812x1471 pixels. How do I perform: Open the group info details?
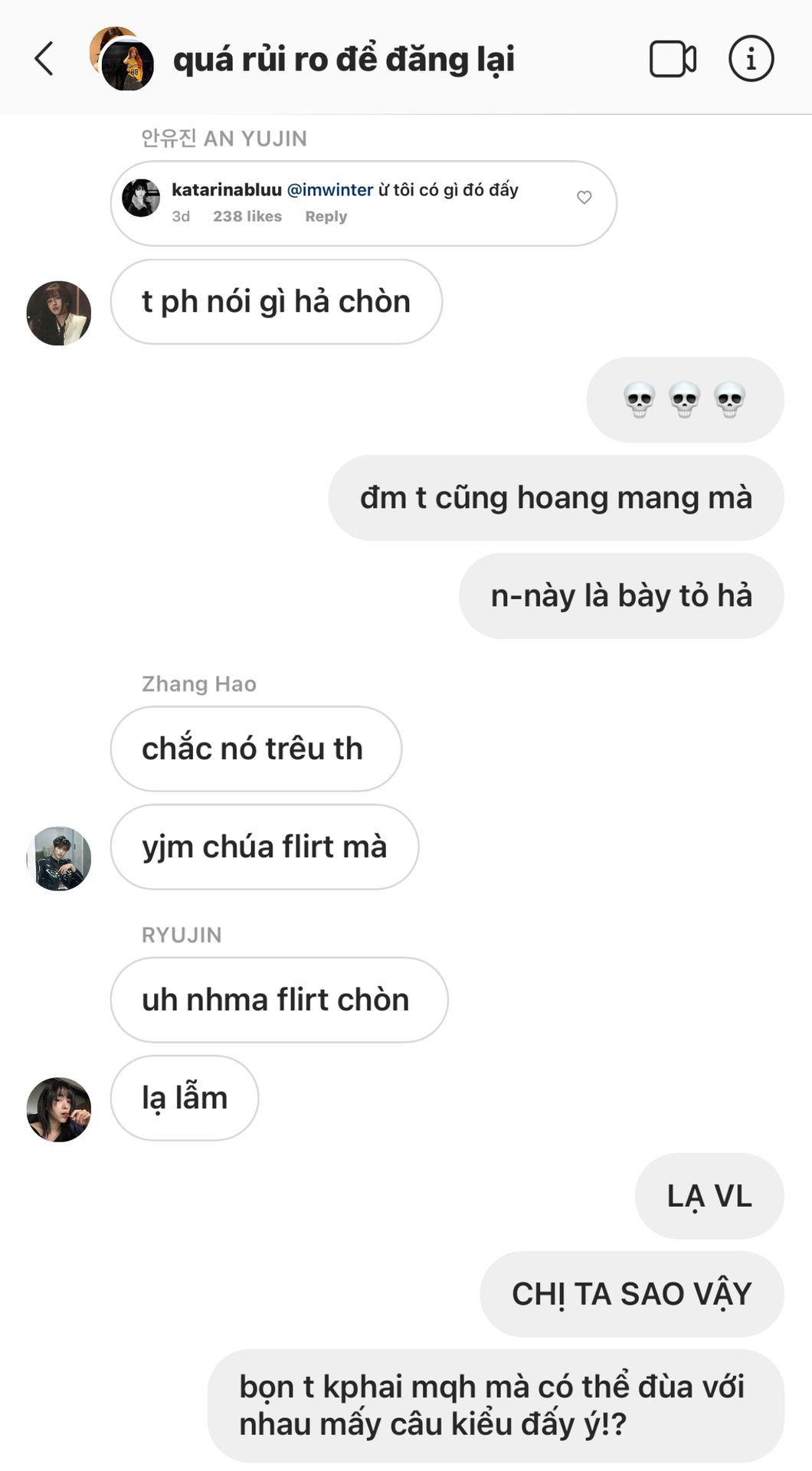[x=750, y=59]
